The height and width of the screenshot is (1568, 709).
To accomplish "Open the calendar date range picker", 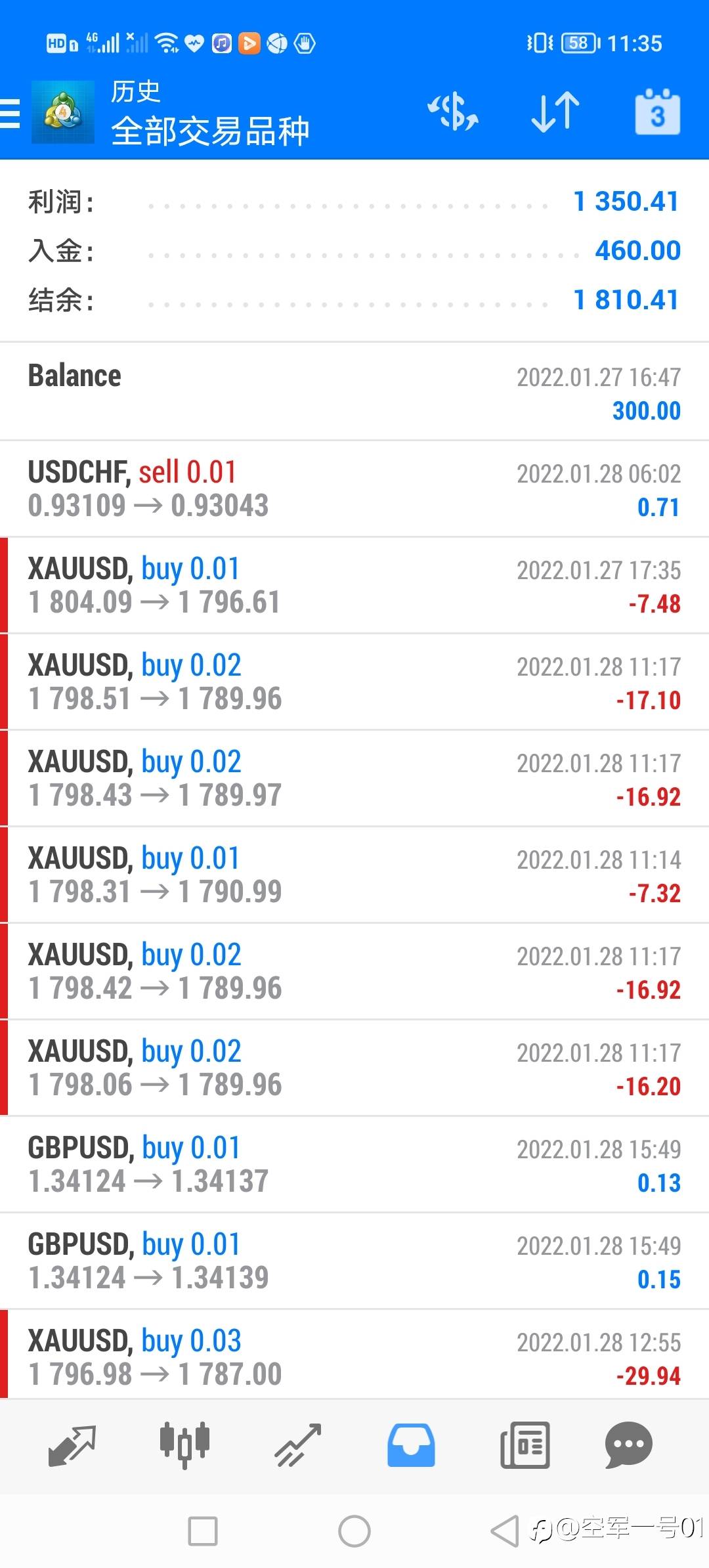I will click(x=657, y=112).
